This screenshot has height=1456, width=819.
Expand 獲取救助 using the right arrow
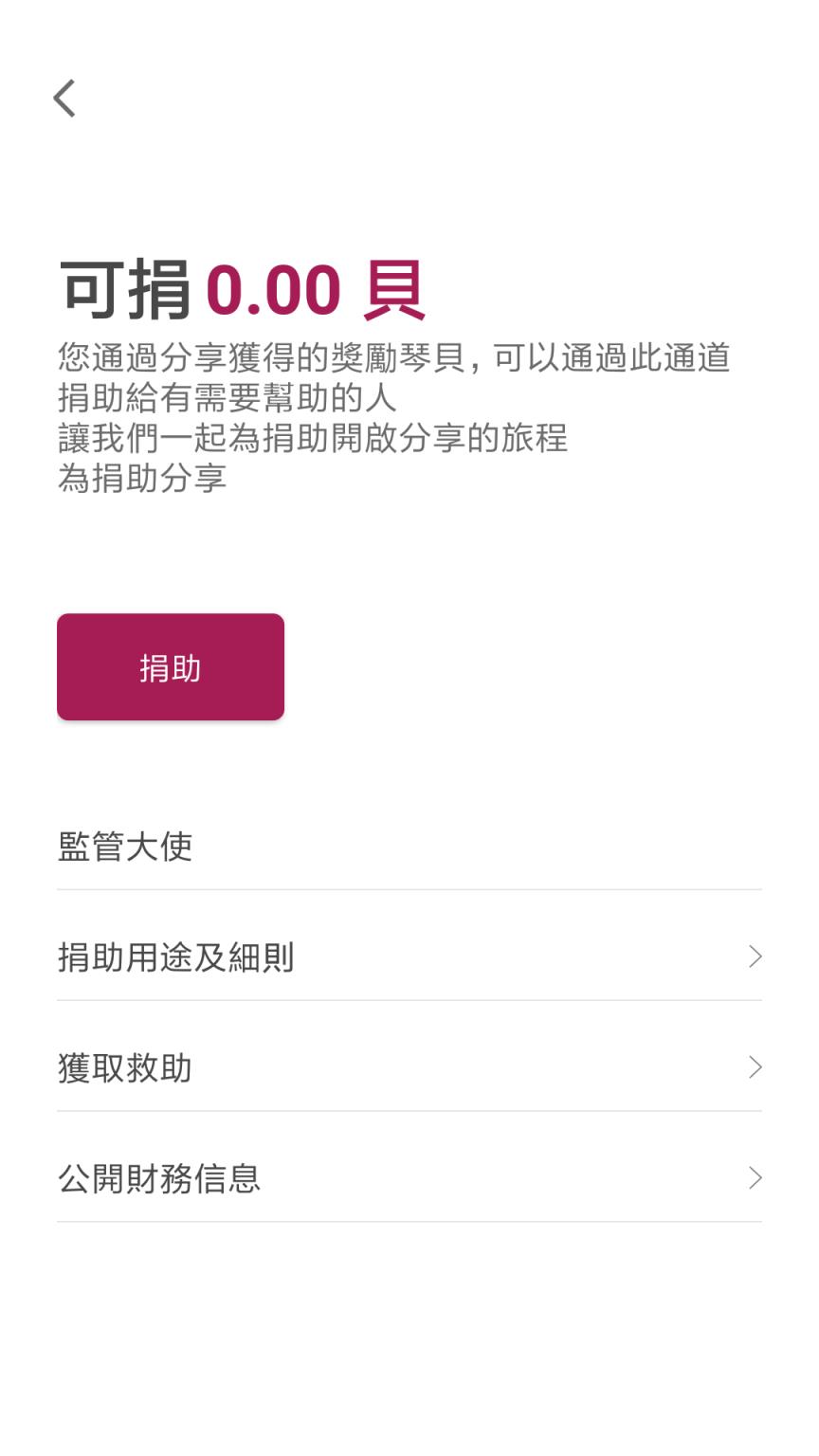[x=754, y=1067]
